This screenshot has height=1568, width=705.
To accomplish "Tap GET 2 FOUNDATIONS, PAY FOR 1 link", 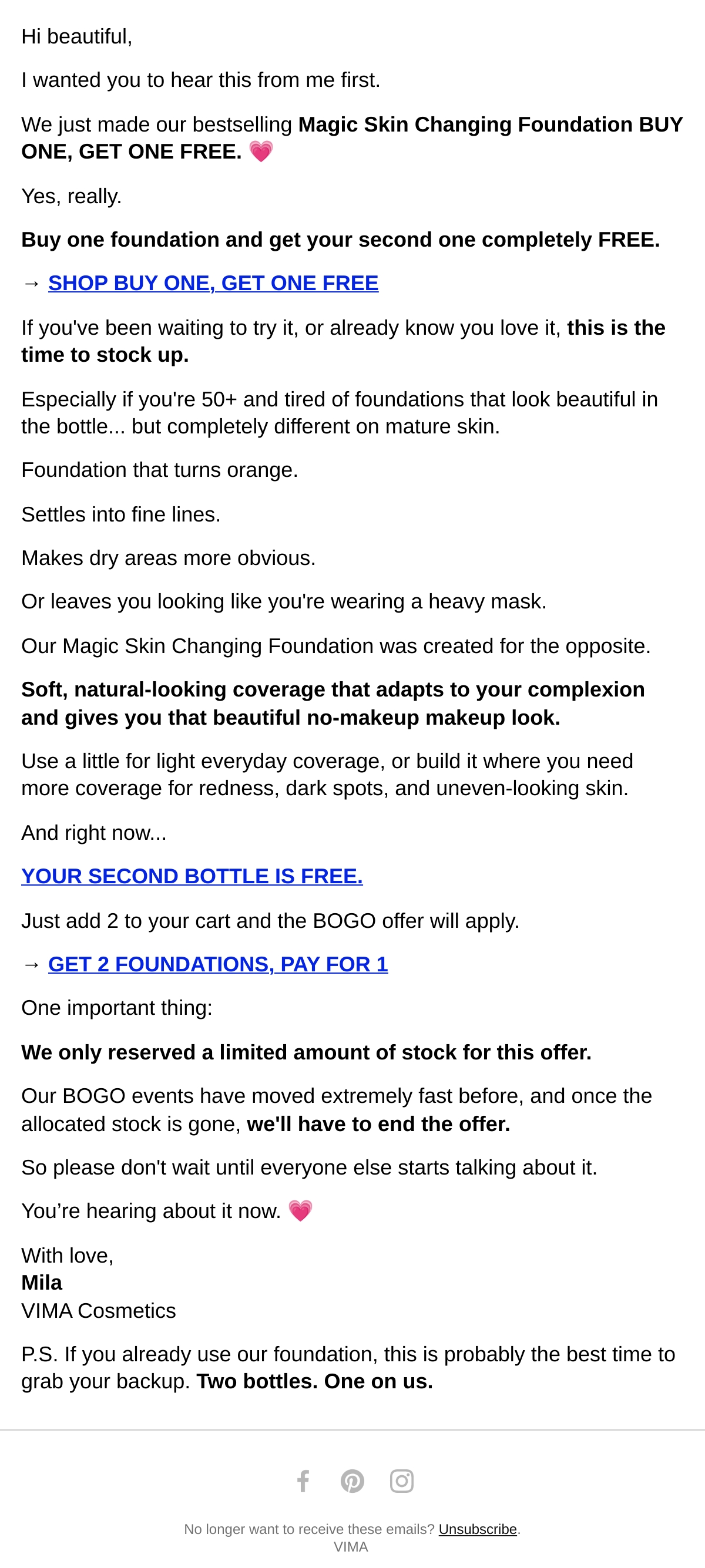I will pos(218,964).
